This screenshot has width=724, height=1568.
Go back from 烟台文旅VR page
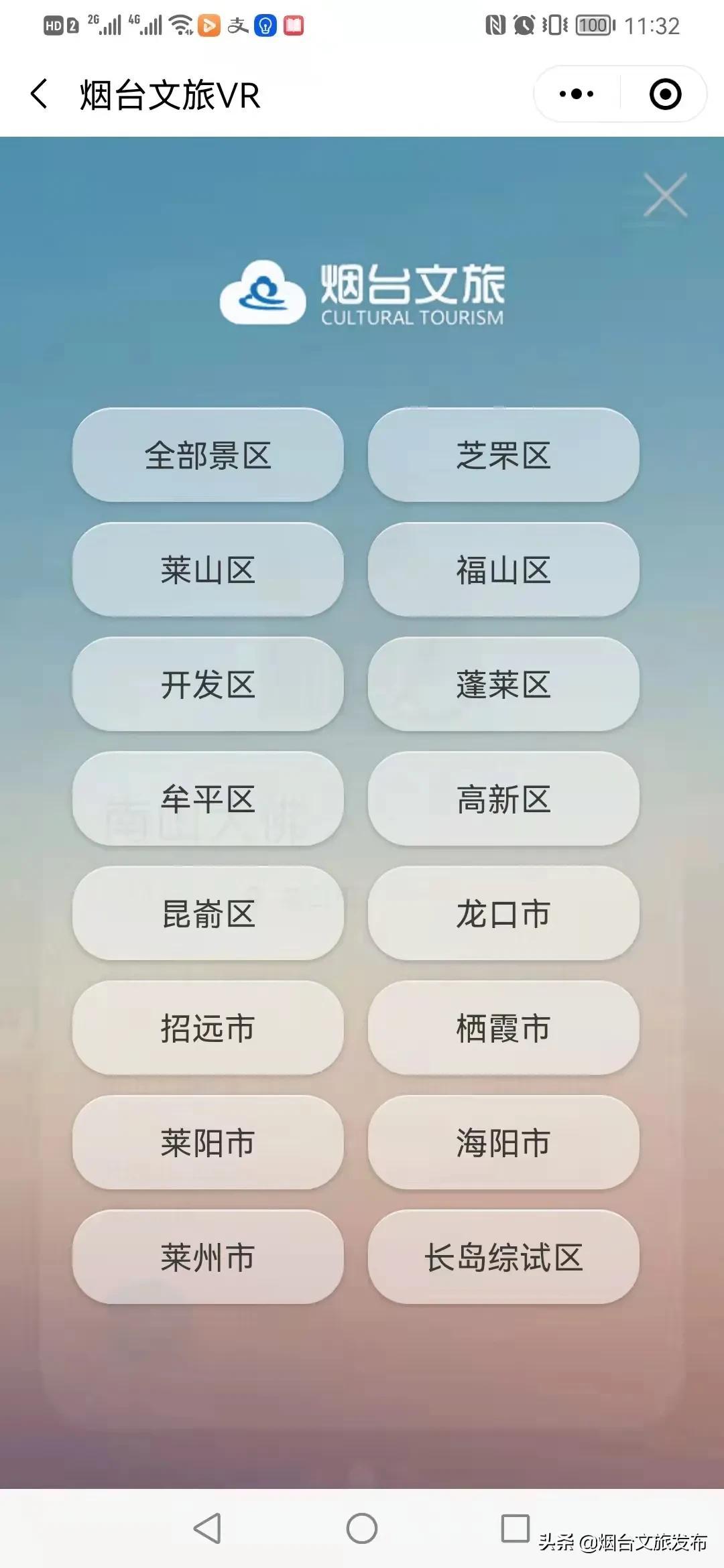click(x=40, y=94)
